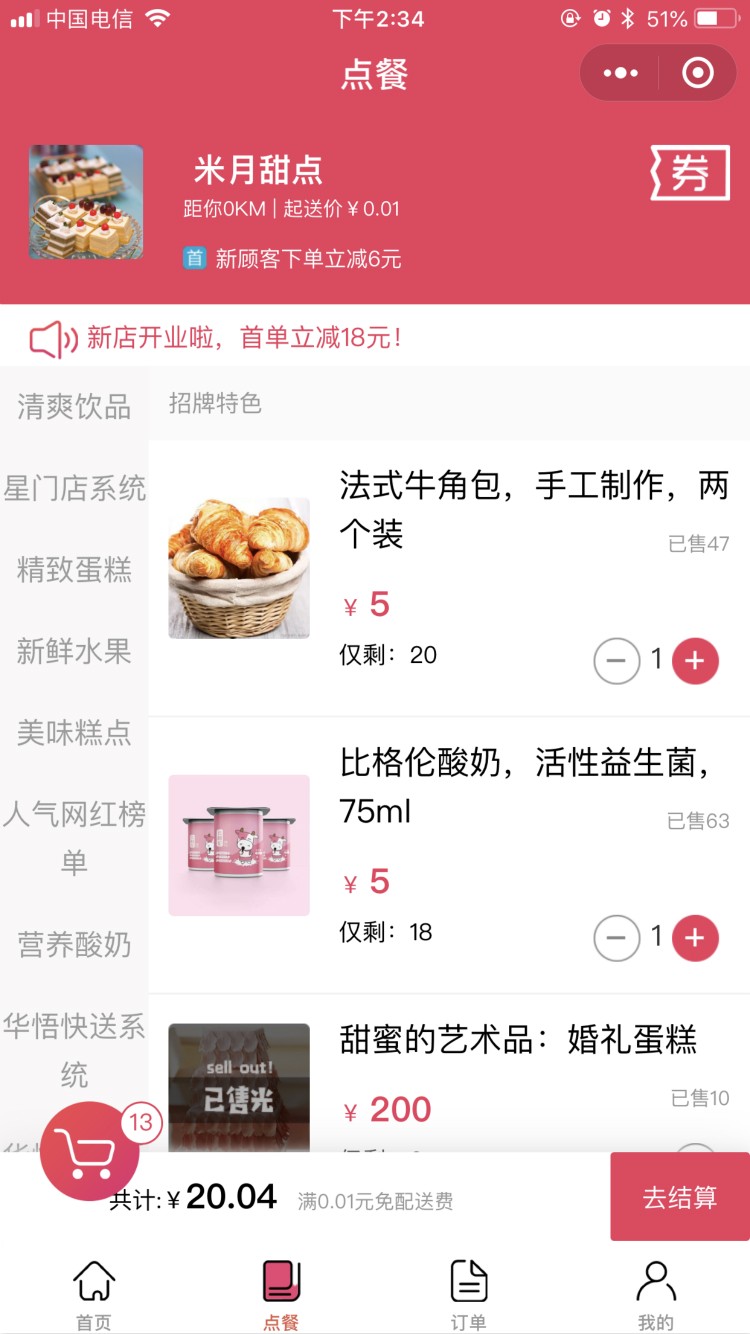
Task: Tap 去结算 to check out
Action: (680, 1197)
